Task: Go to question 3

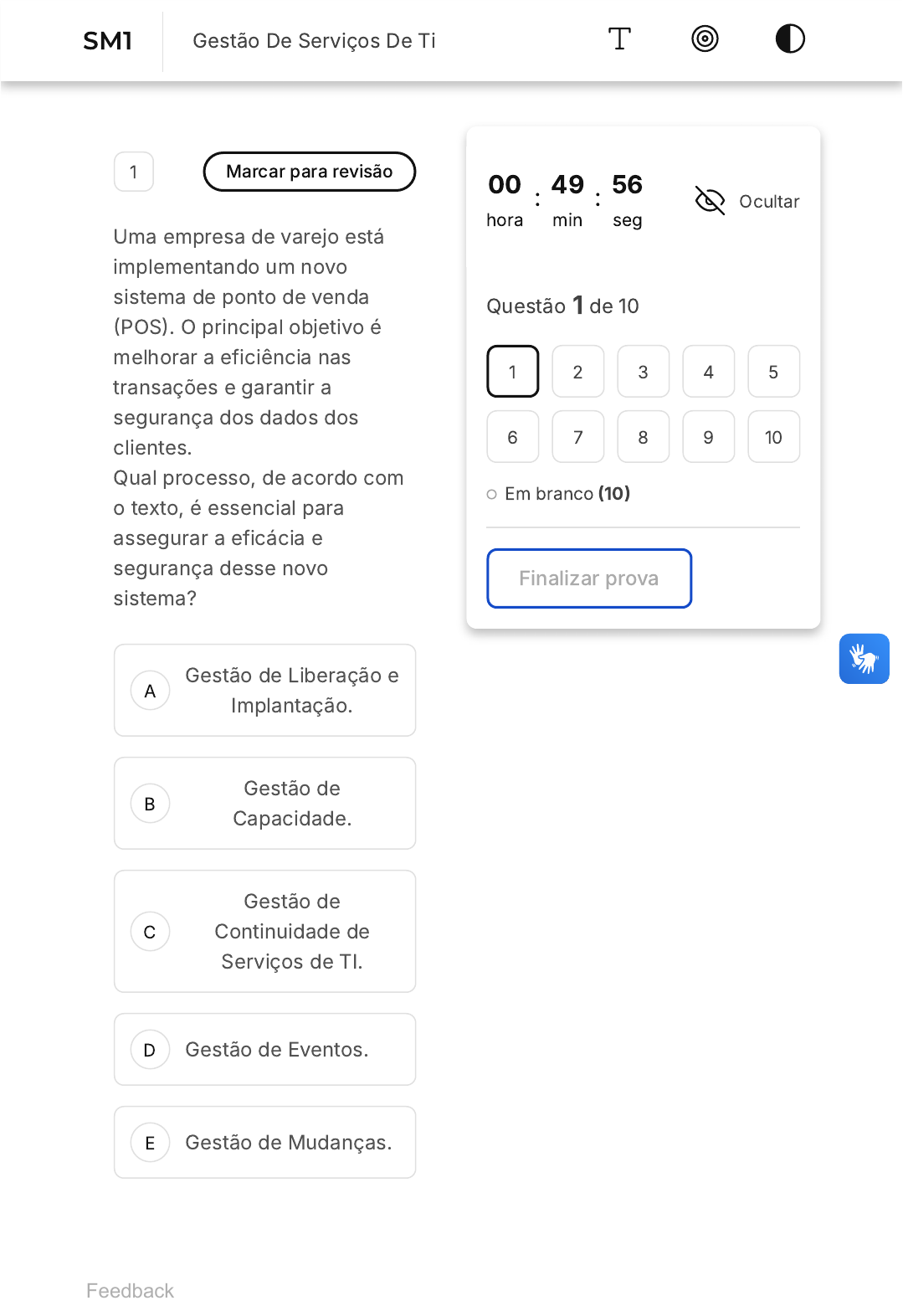Action: (643, 372)
